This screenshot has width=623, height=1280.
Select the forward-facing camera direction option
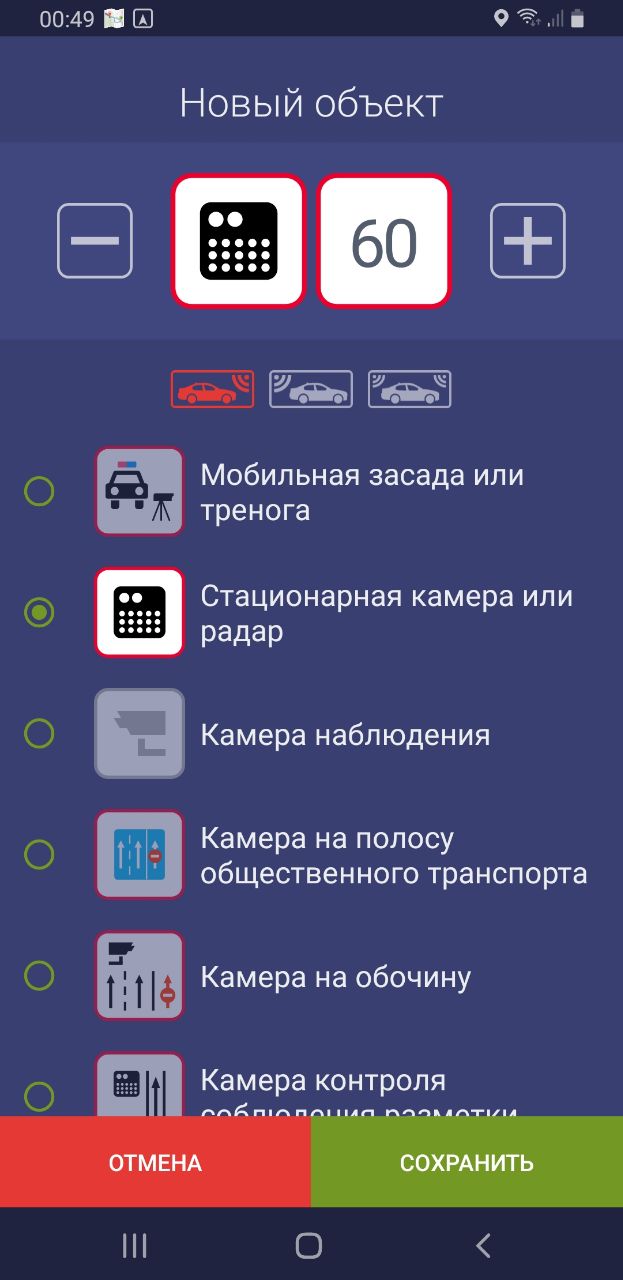click(212, 389)
